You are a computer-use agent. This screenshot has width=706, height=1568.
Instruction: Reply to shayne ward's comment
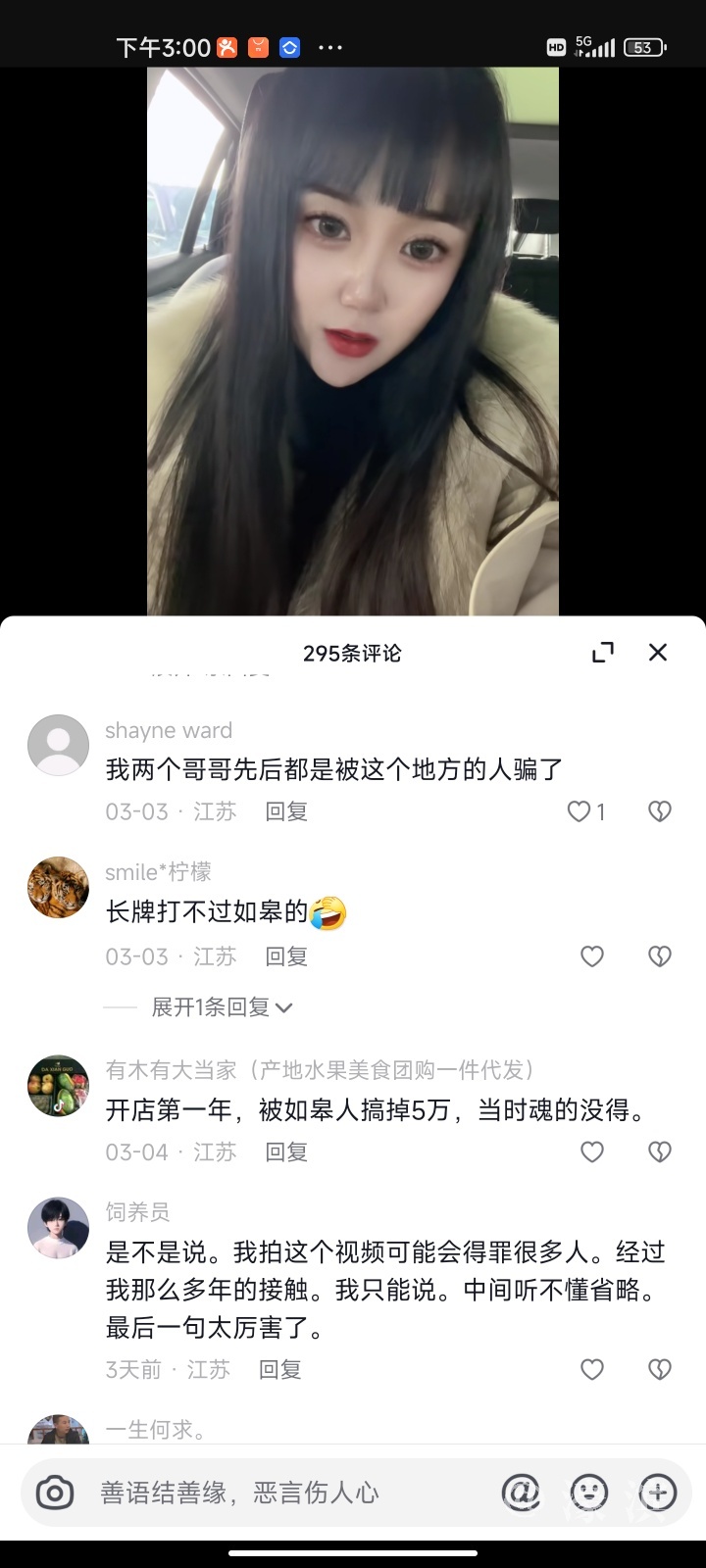click(x=286, y=811)
